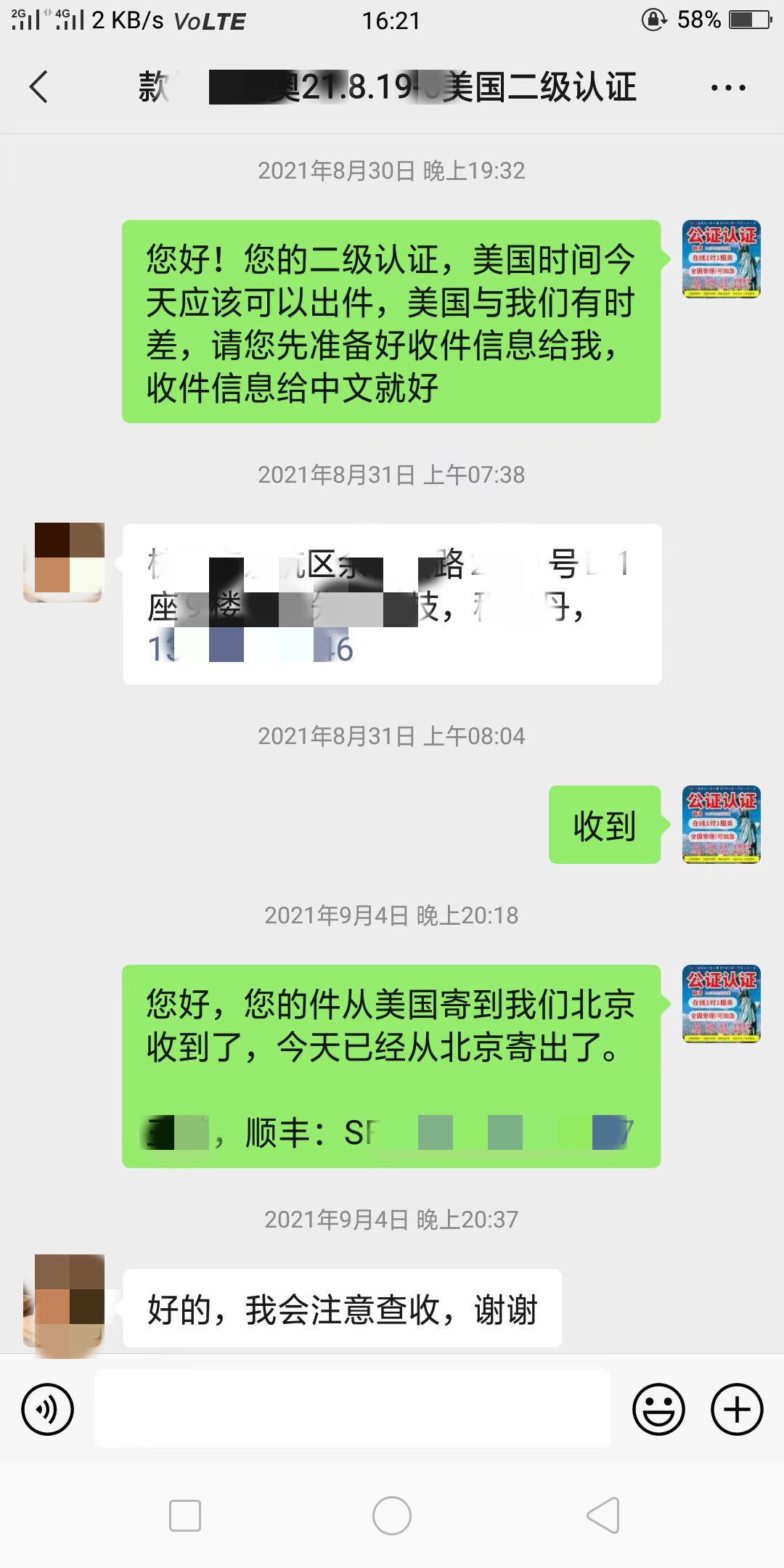Open the three-dot chat info menu
Viewport: 784px width, 1568px height.
point(727,88)
